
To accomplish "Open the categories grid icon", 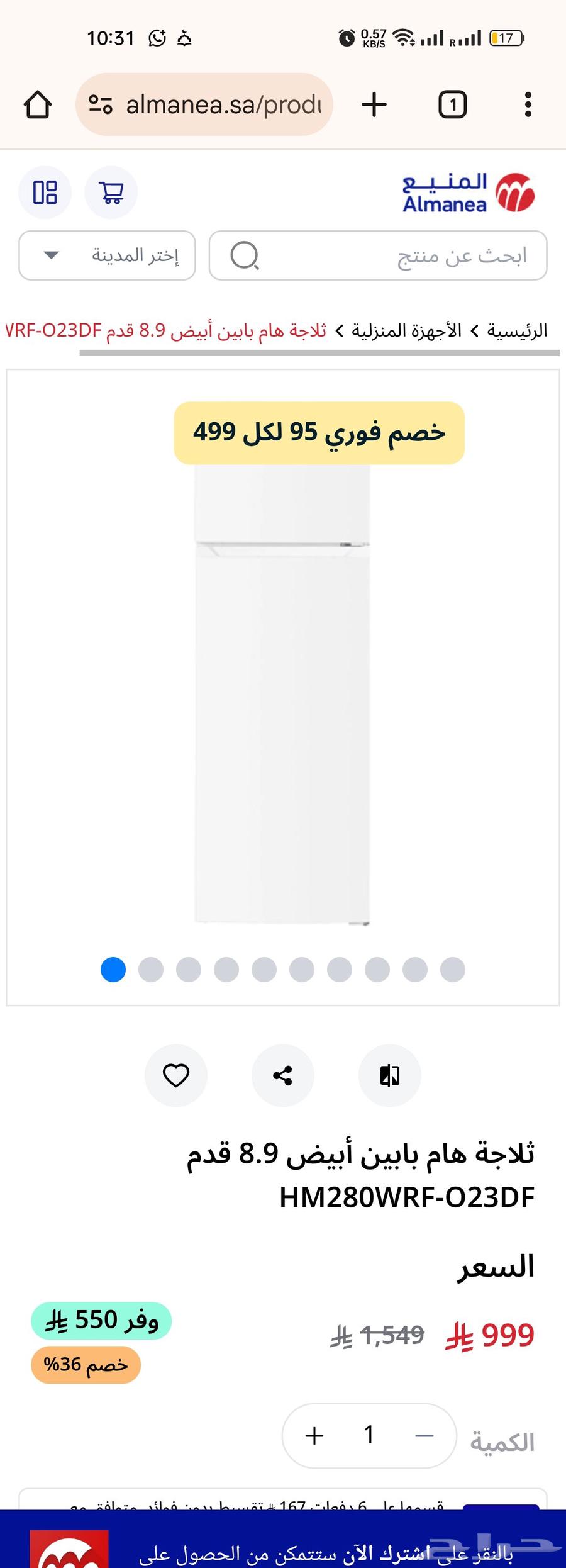I will click(45, 193).
